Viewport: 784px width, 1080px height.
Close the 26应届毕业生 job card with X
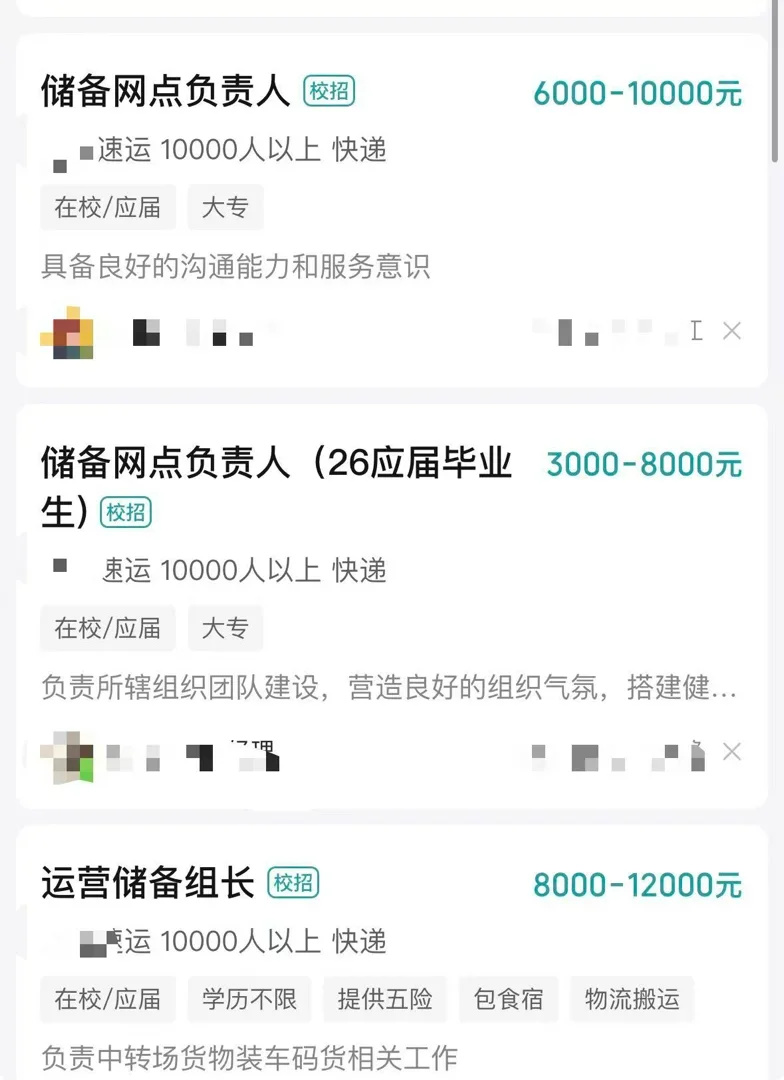(732, 752)
